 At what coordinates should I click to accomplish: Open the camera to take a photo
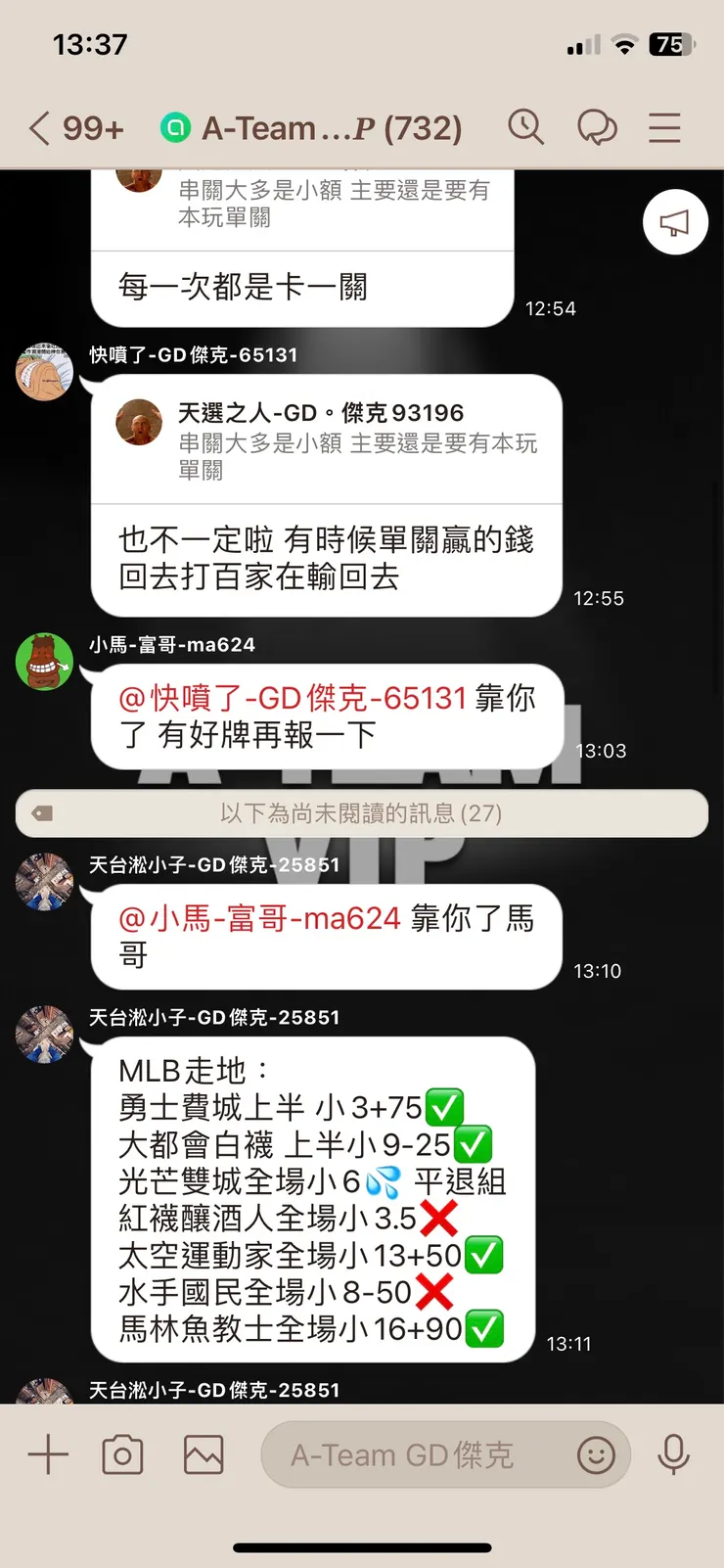(x=121, y=1454)
